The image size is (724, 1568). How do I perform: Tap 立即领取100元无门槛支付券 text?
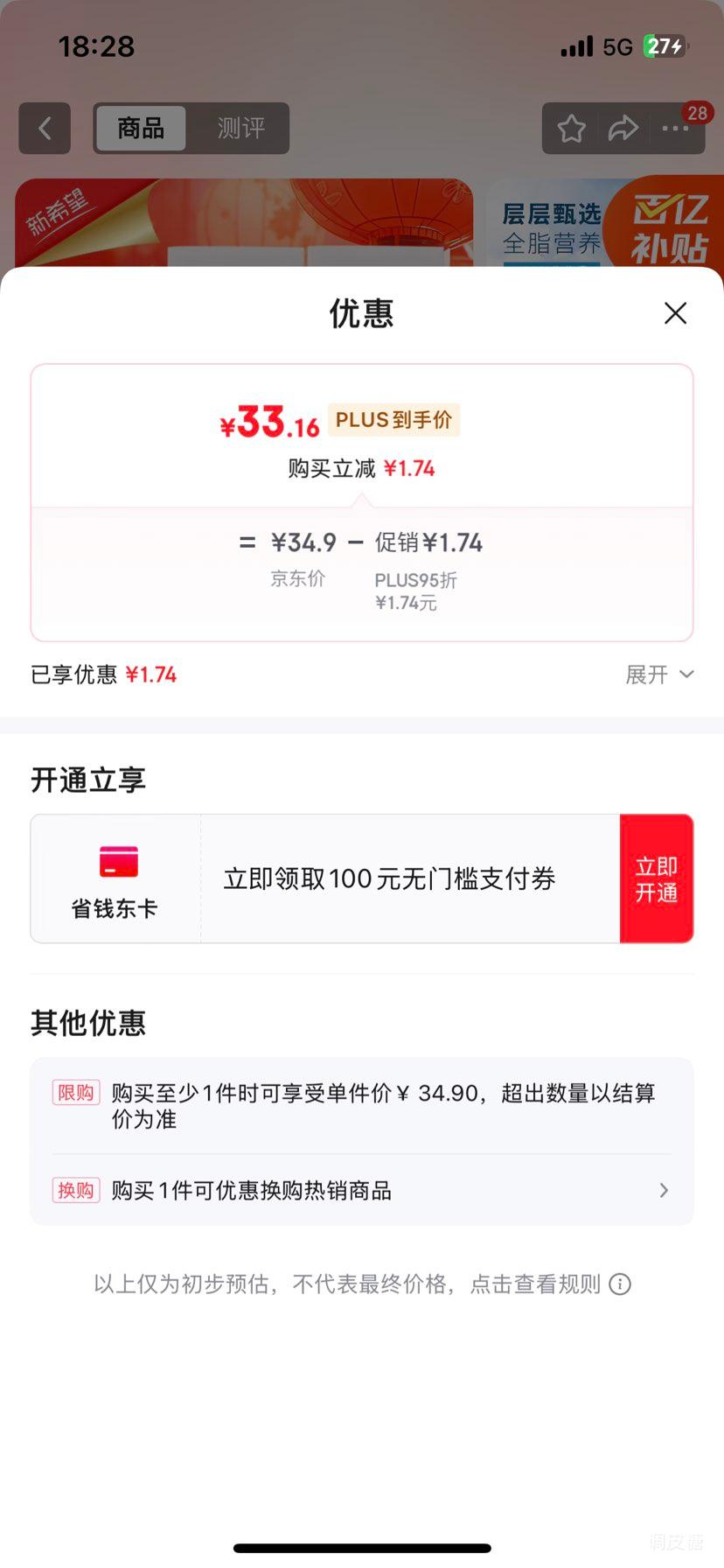pyautogui.click(x=388, y=878)
